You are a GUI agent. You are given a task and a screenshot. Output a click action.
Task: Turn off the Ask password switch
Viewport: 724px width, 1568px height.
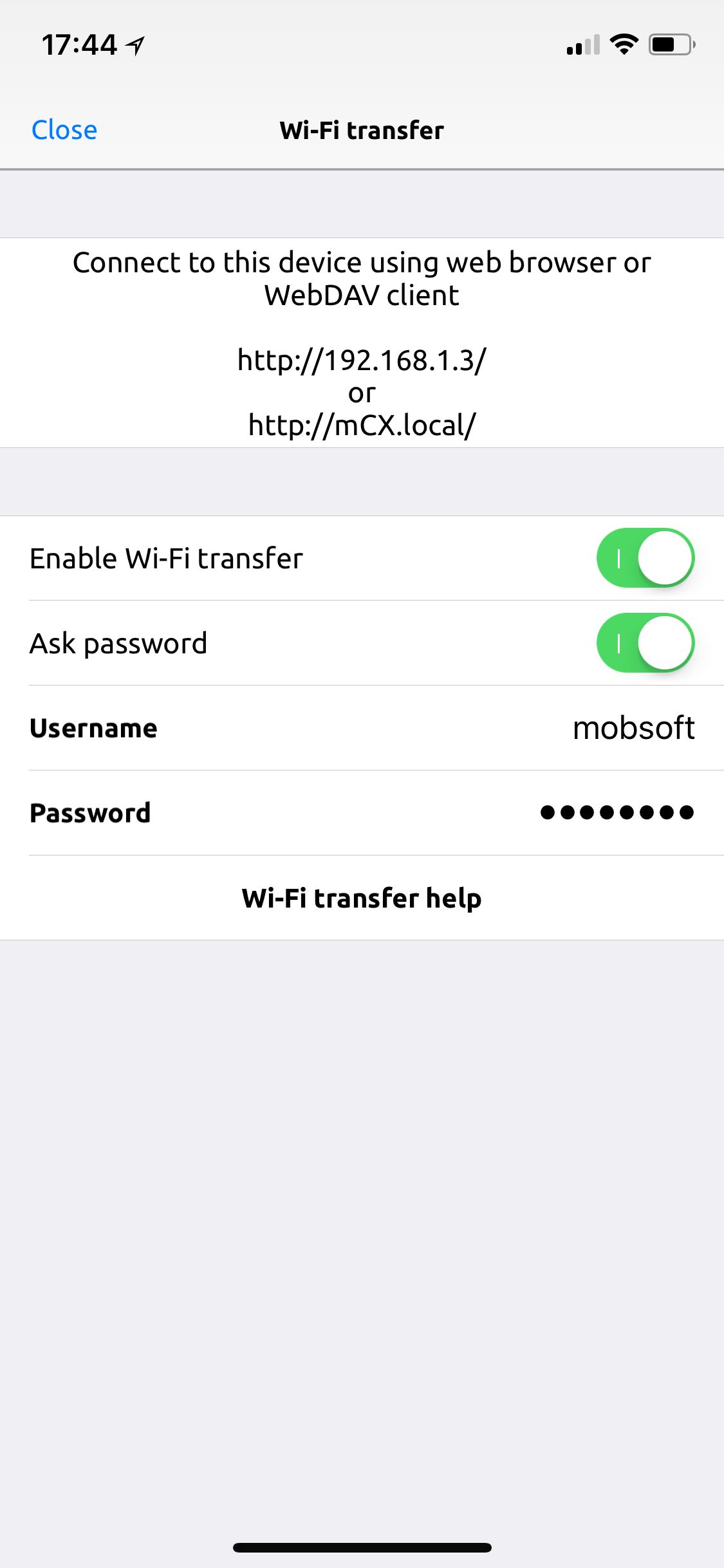(646, 642)
